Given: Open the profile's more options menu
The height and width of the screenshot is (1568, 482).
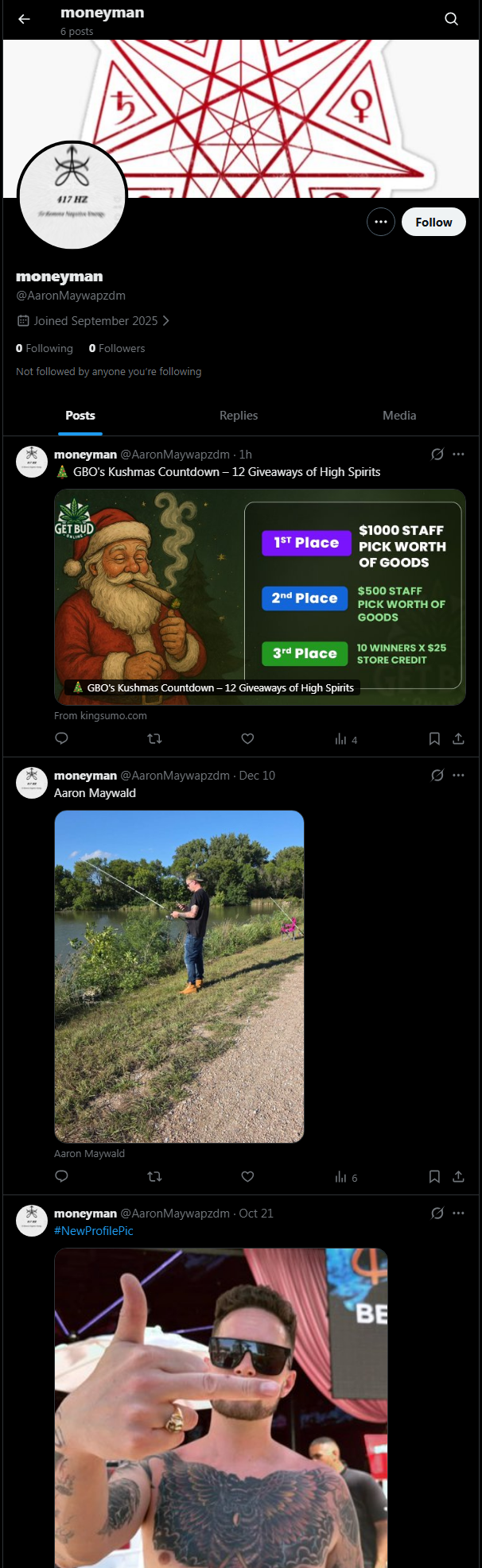Looking at the screenshot, I should coord(381,223).
